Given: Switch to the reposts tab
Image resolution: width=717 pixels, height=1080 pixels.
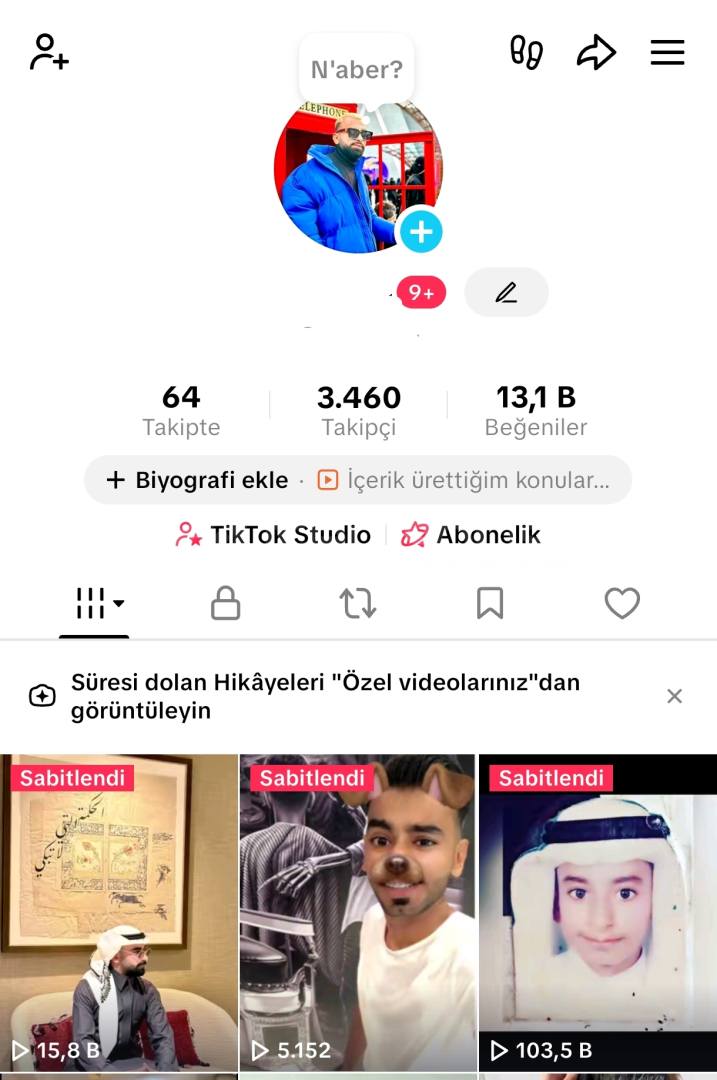Looking at the screenshot, I should coord(358,603).
